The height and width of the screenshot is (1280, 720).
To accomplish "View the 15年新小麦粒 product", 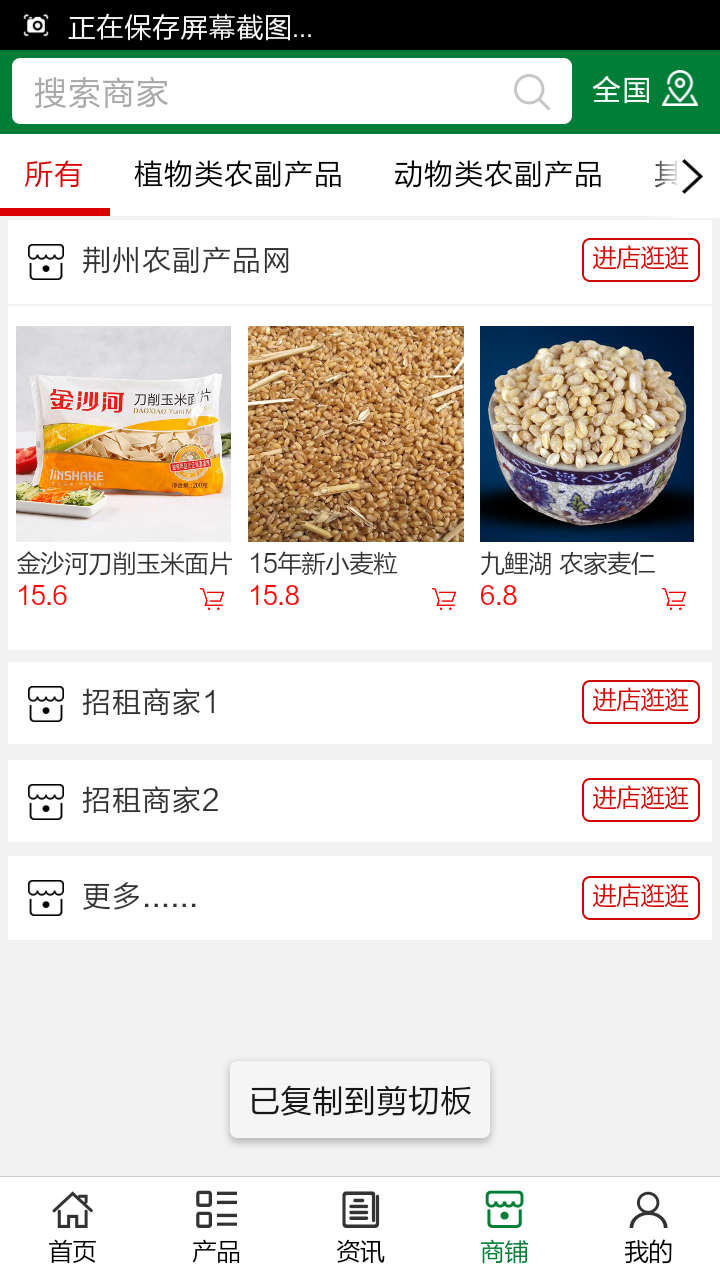I will 355,434.
